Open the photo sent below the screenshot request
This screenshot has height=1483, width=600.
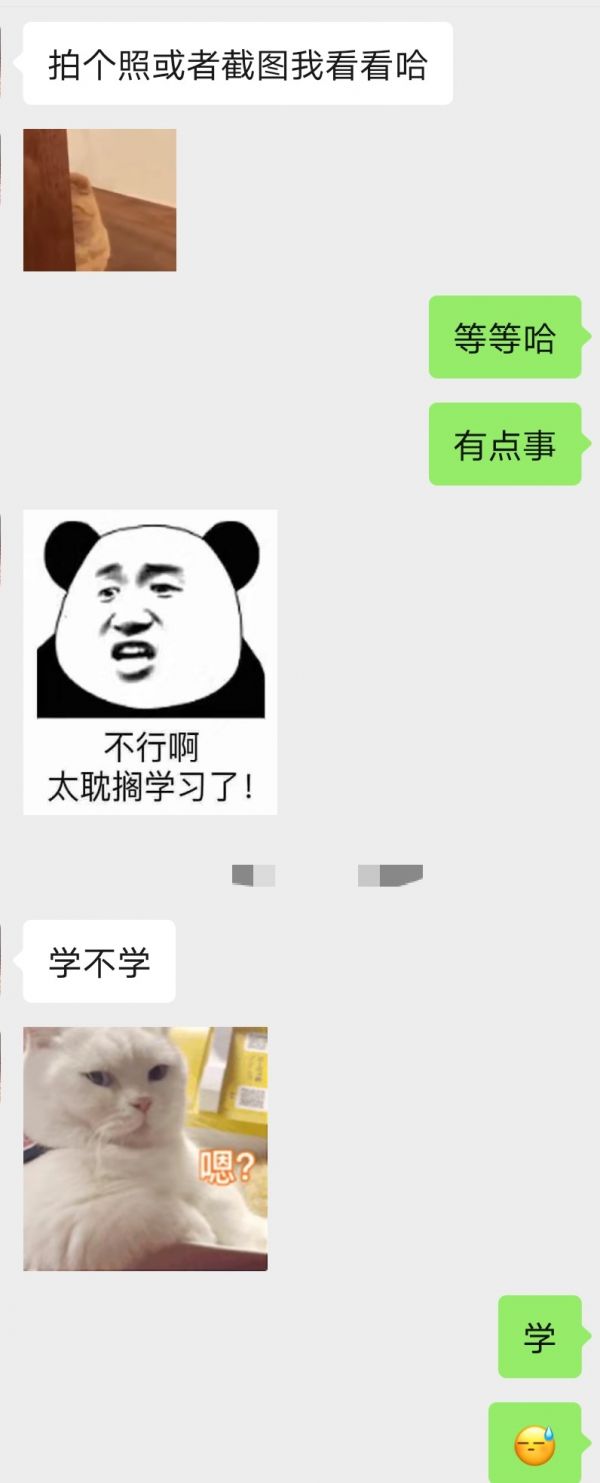pos(100,200)
